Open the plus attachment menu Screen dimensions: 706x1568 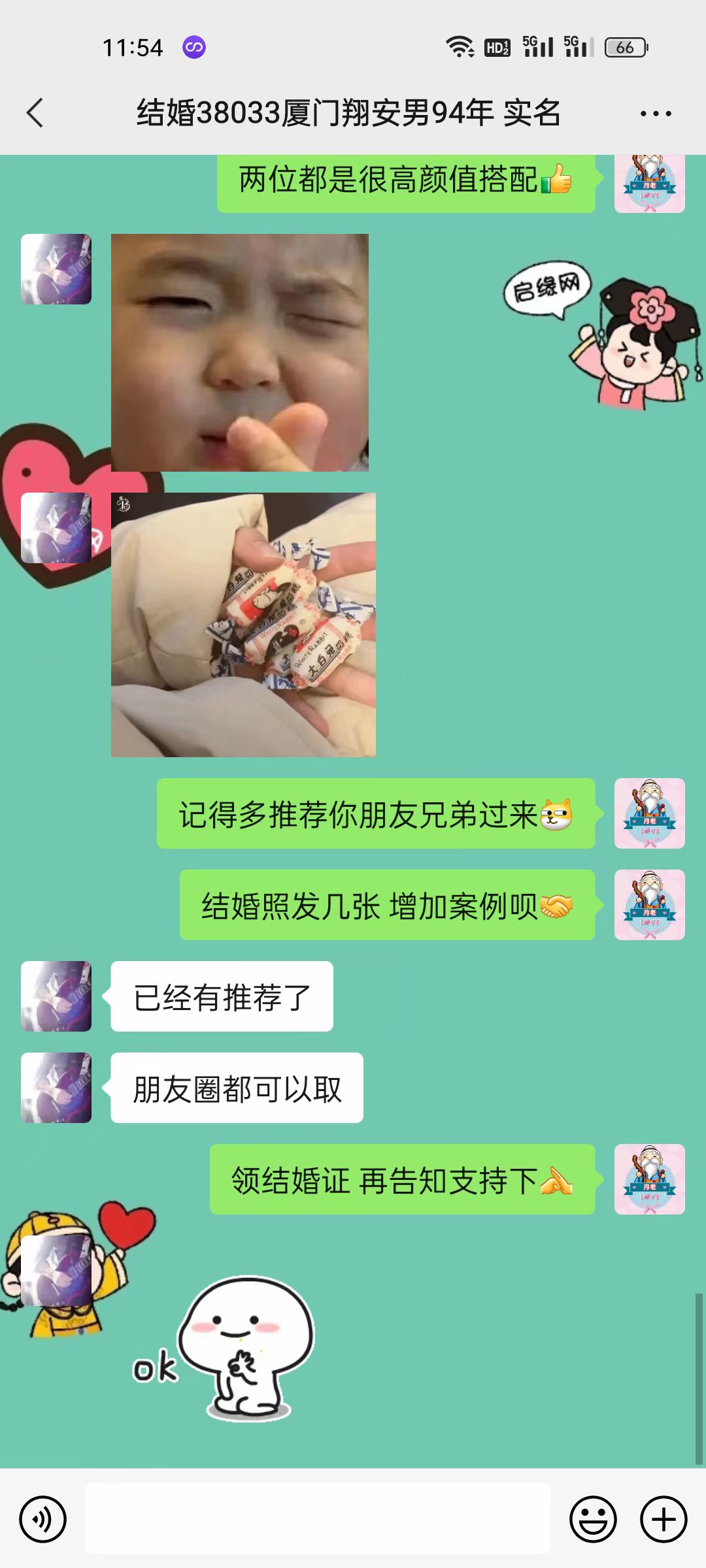(x=664, y=1519)
